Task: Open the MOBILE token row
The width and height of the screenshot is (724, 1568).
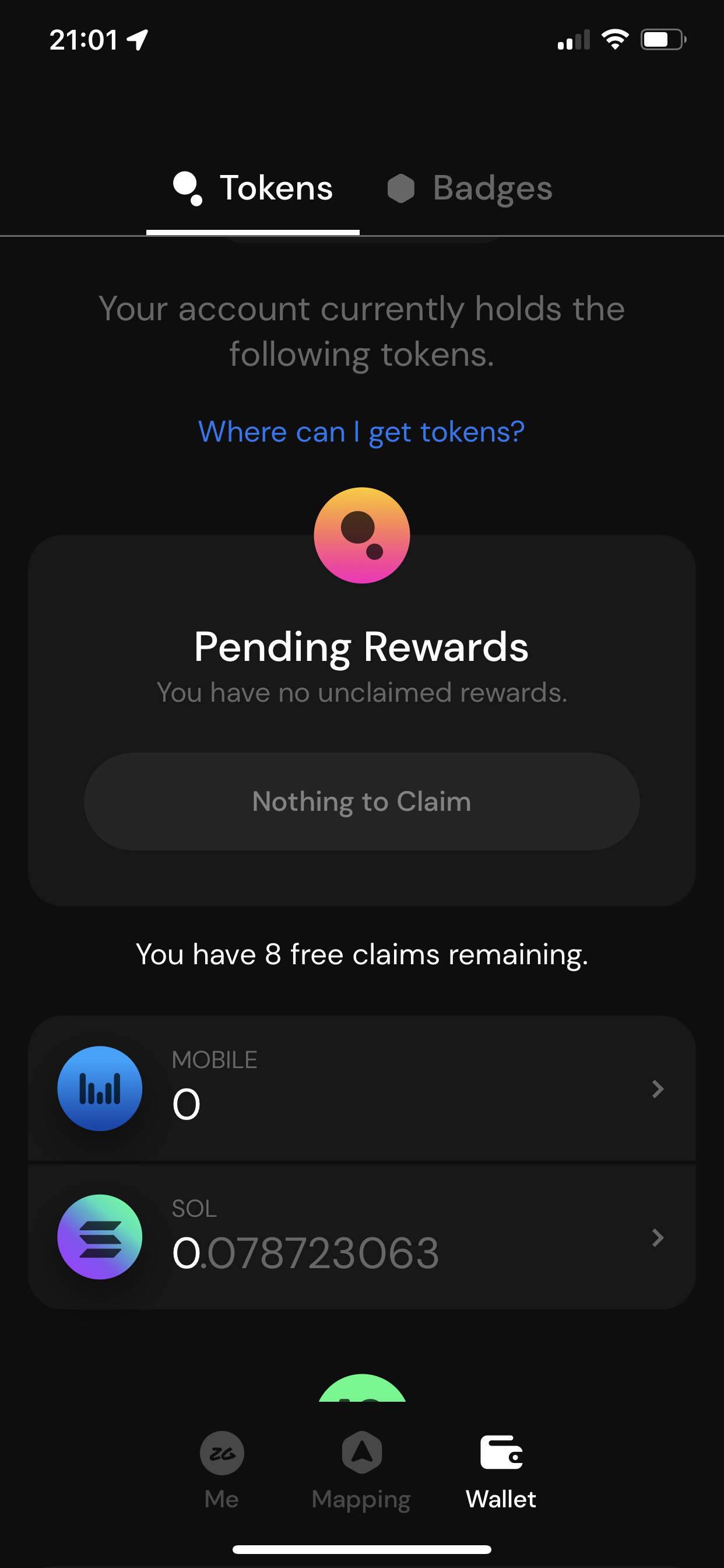Action: [361, 1088]
